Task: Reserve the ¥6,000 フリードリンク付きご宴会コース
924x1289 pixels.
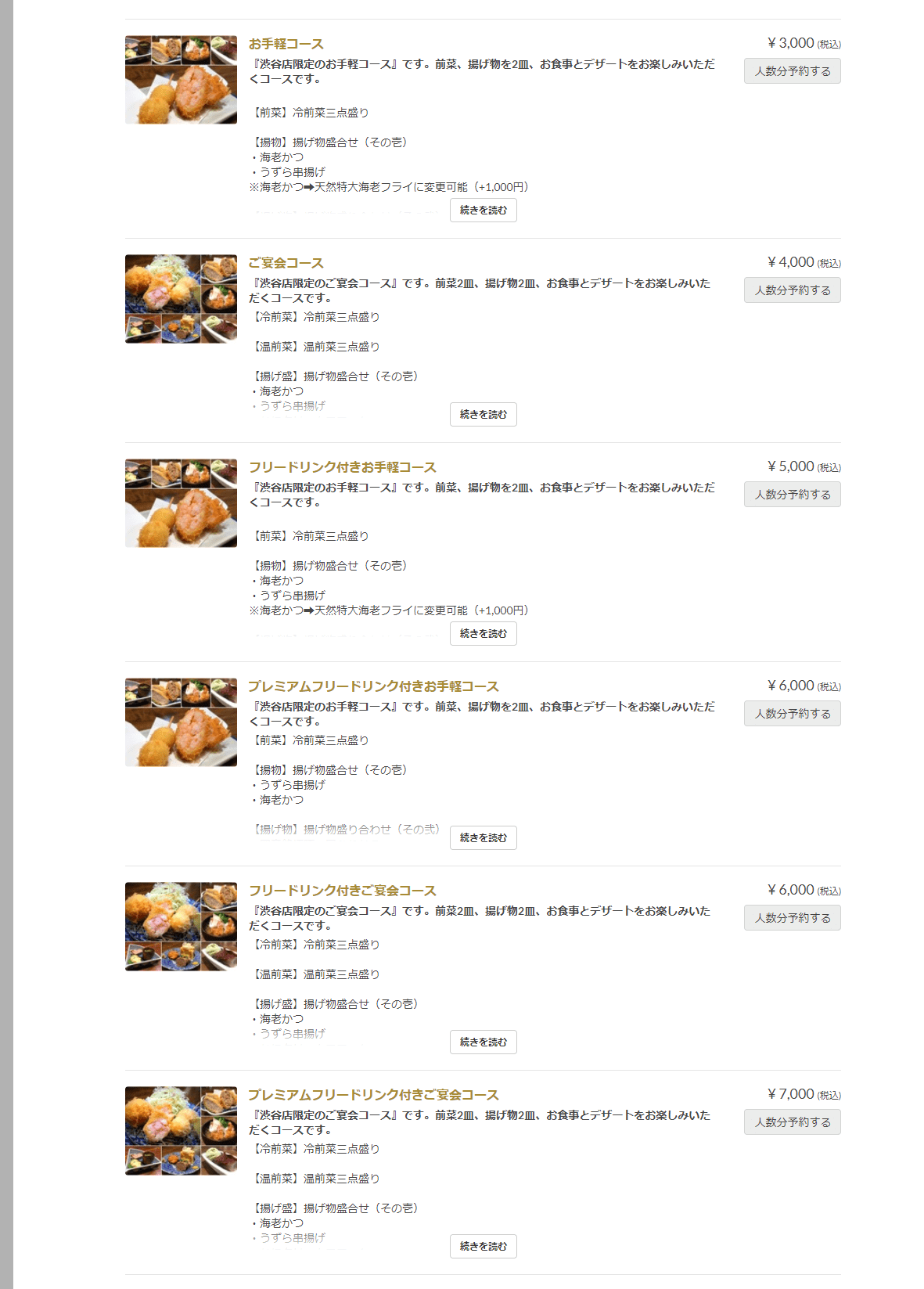Action: click(792, 918)
